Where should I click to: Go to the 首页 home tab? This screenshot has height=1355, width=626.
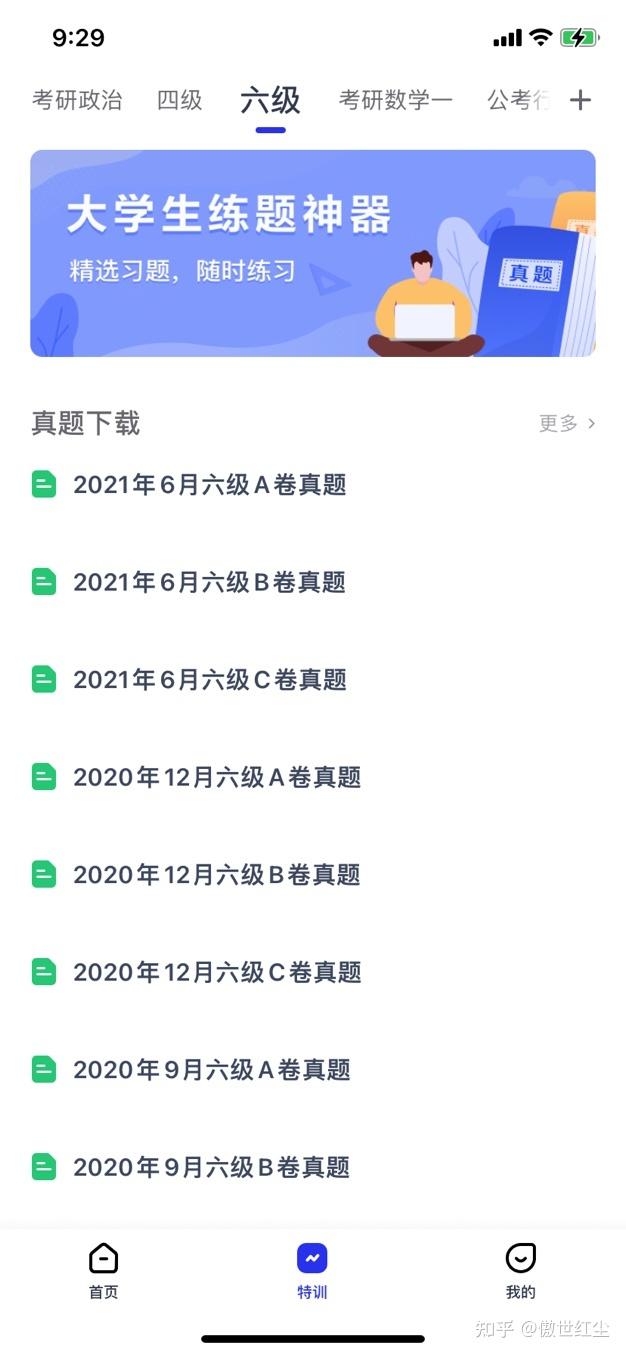103,1270
